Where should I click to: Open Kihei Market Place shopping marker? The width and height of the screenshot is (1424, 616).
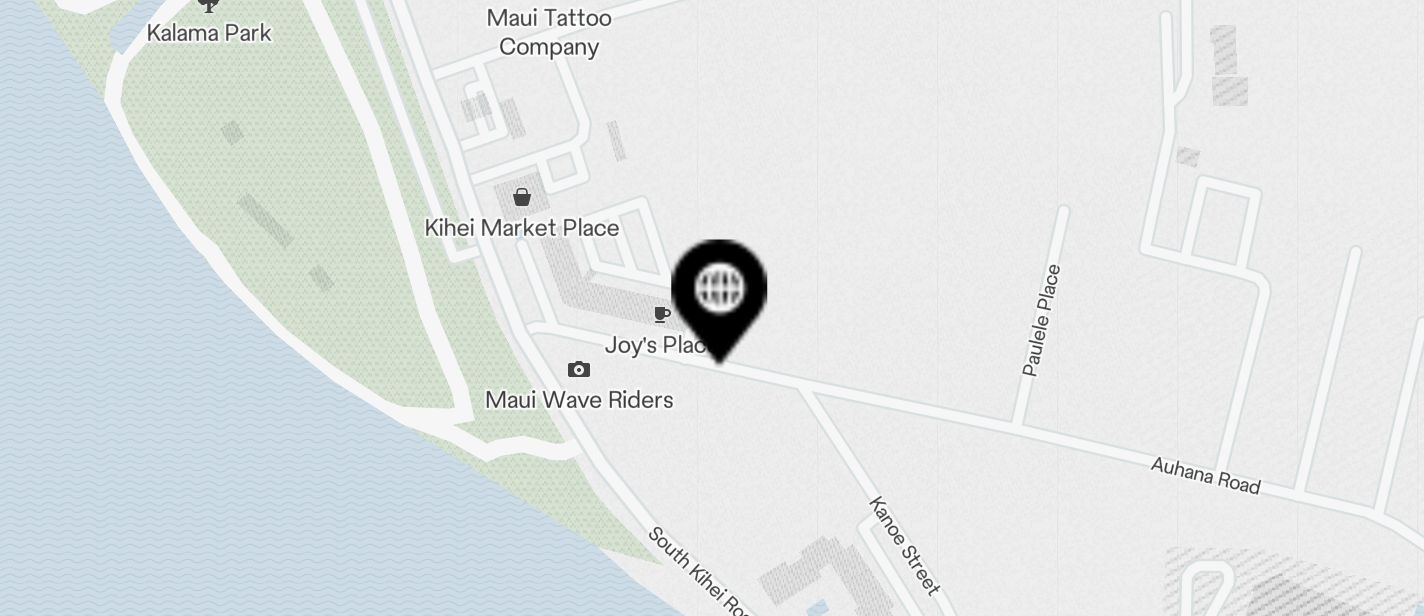(521, 197)
